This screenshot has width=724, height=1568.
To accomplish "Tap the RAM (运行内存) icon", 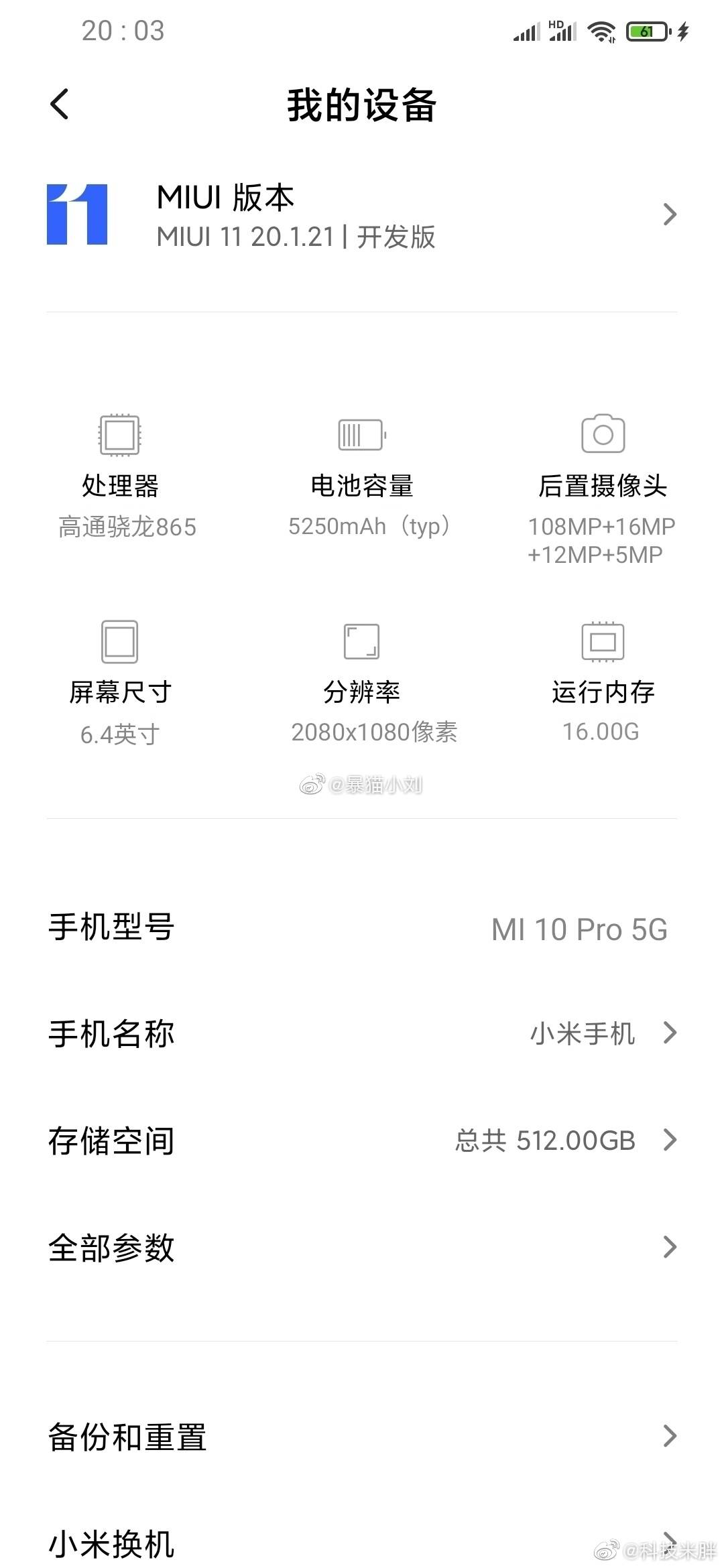I will 602,641.
